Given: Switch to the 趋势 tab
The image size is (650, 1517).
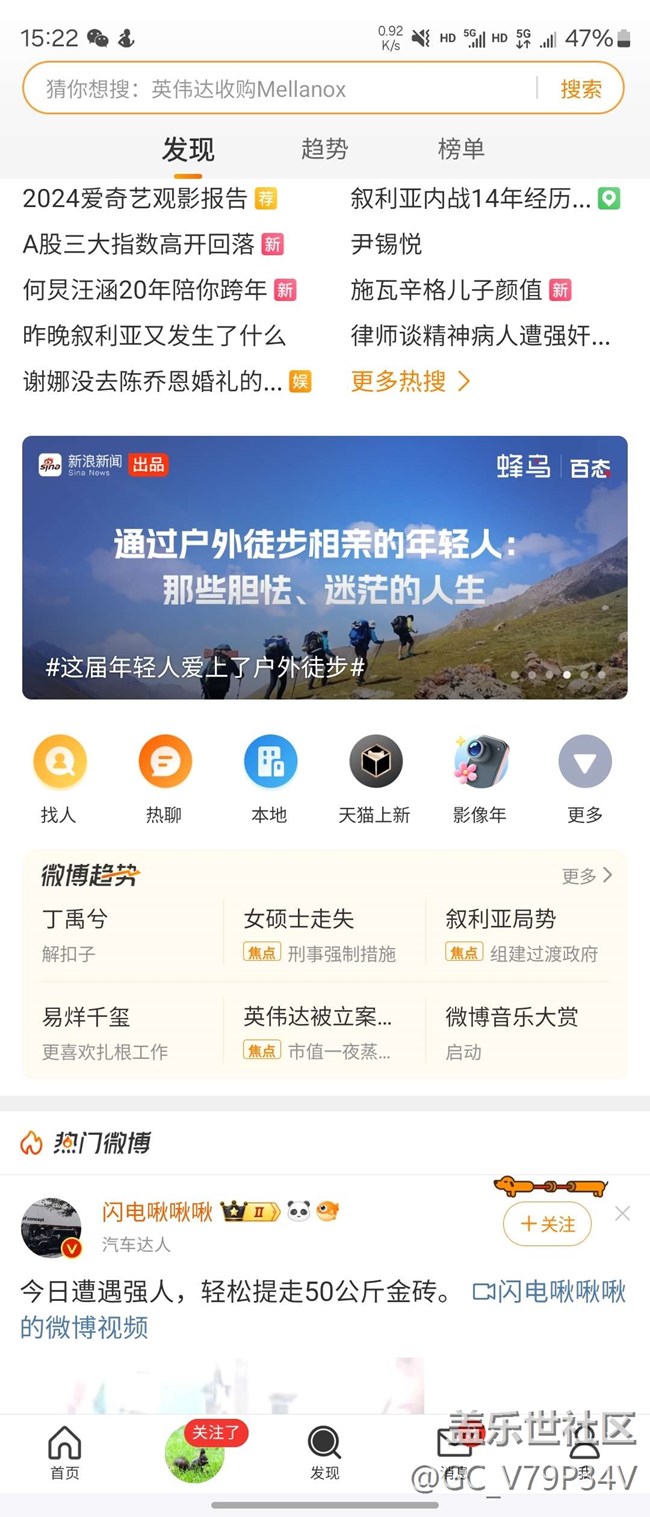Looking at the screenshot, I should point(324,149).
